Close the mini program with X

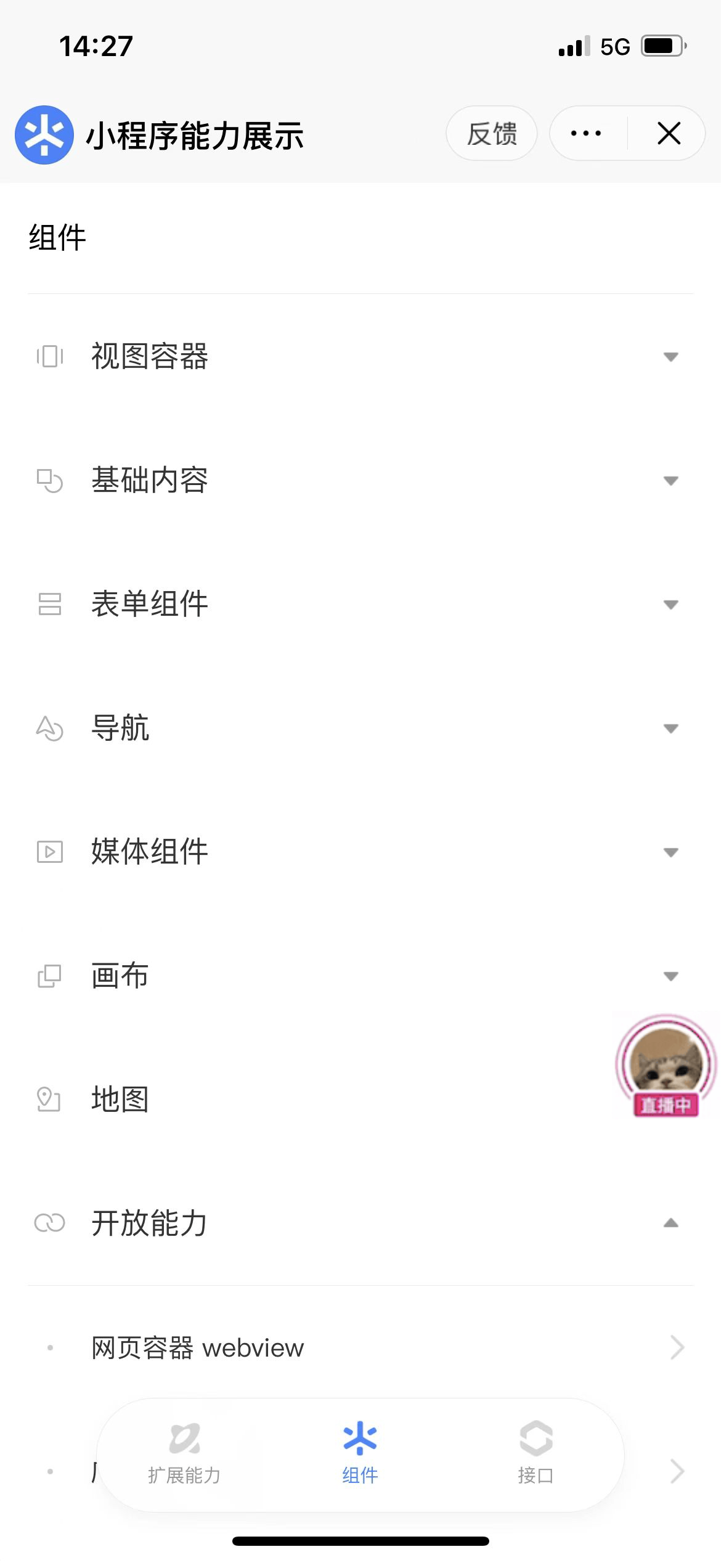click(x=669, y=134)
